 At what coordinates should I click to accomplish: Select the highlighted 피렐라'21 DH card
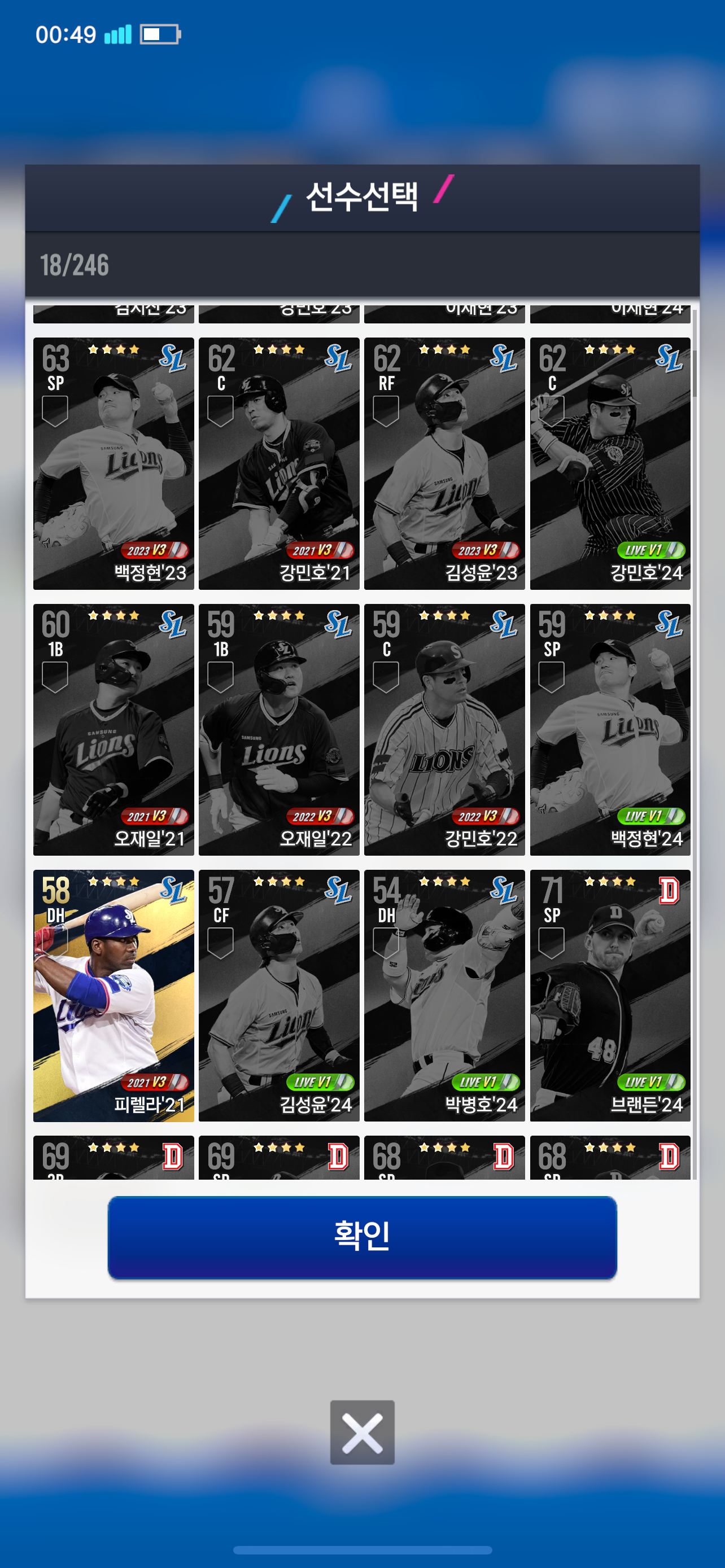tap(113, 995)
